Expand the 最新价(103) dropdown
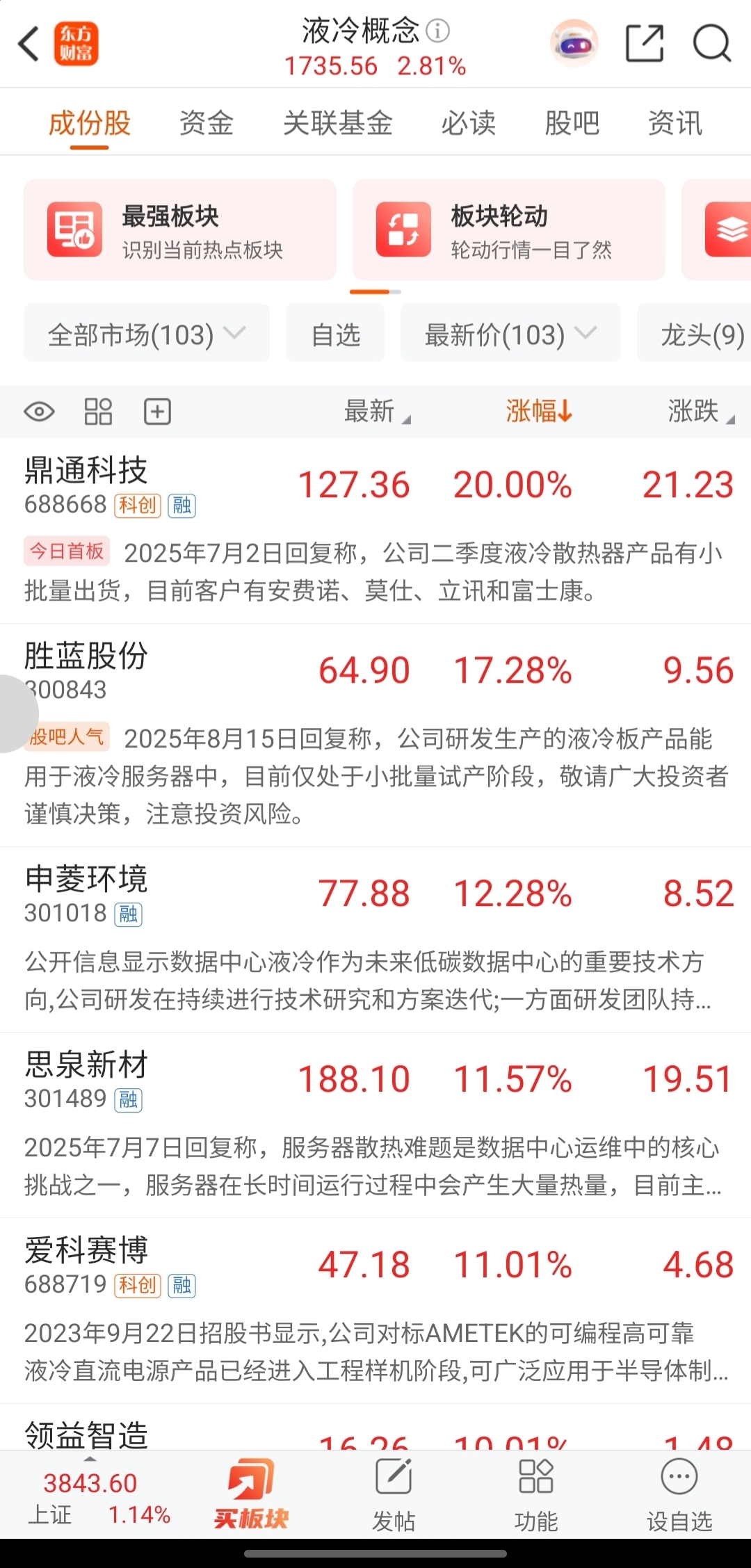Image resolution: width=751 pixels, height=1568 pixels. coord(510,334)
